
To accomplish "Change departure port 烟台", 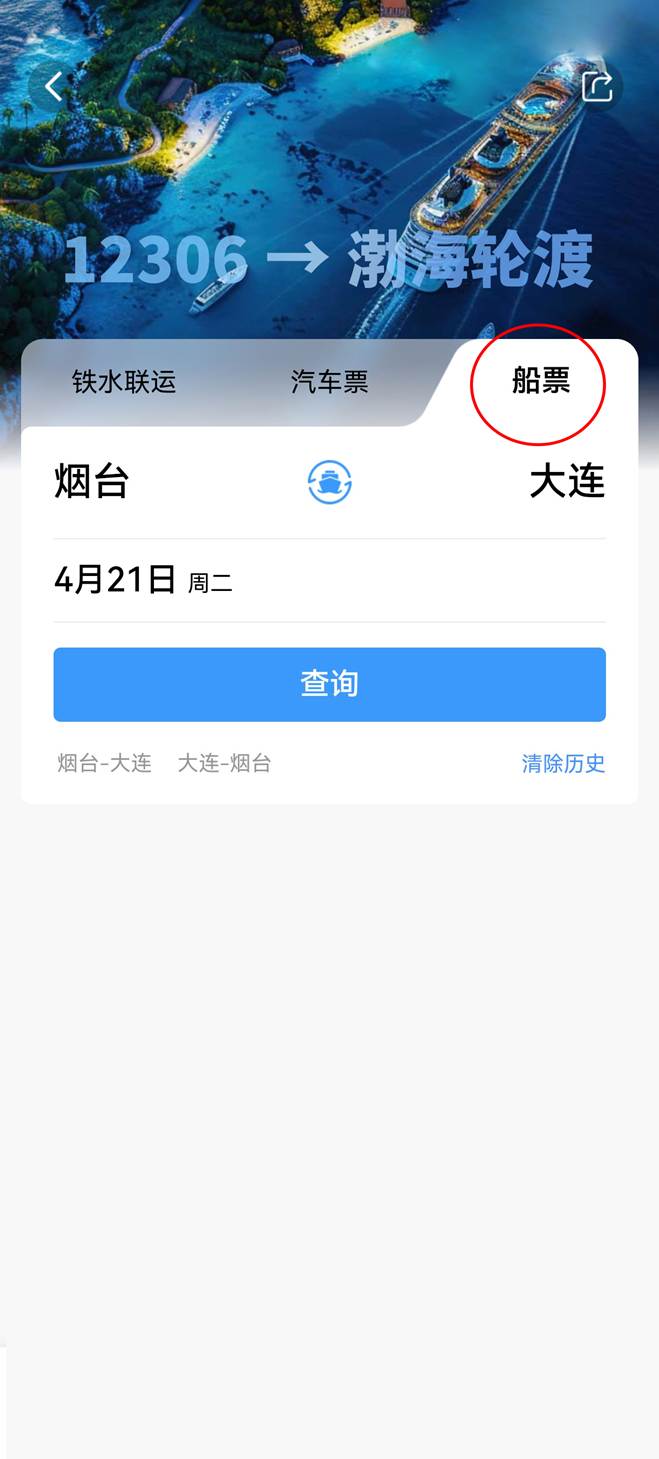I will (x=92, y=482).
